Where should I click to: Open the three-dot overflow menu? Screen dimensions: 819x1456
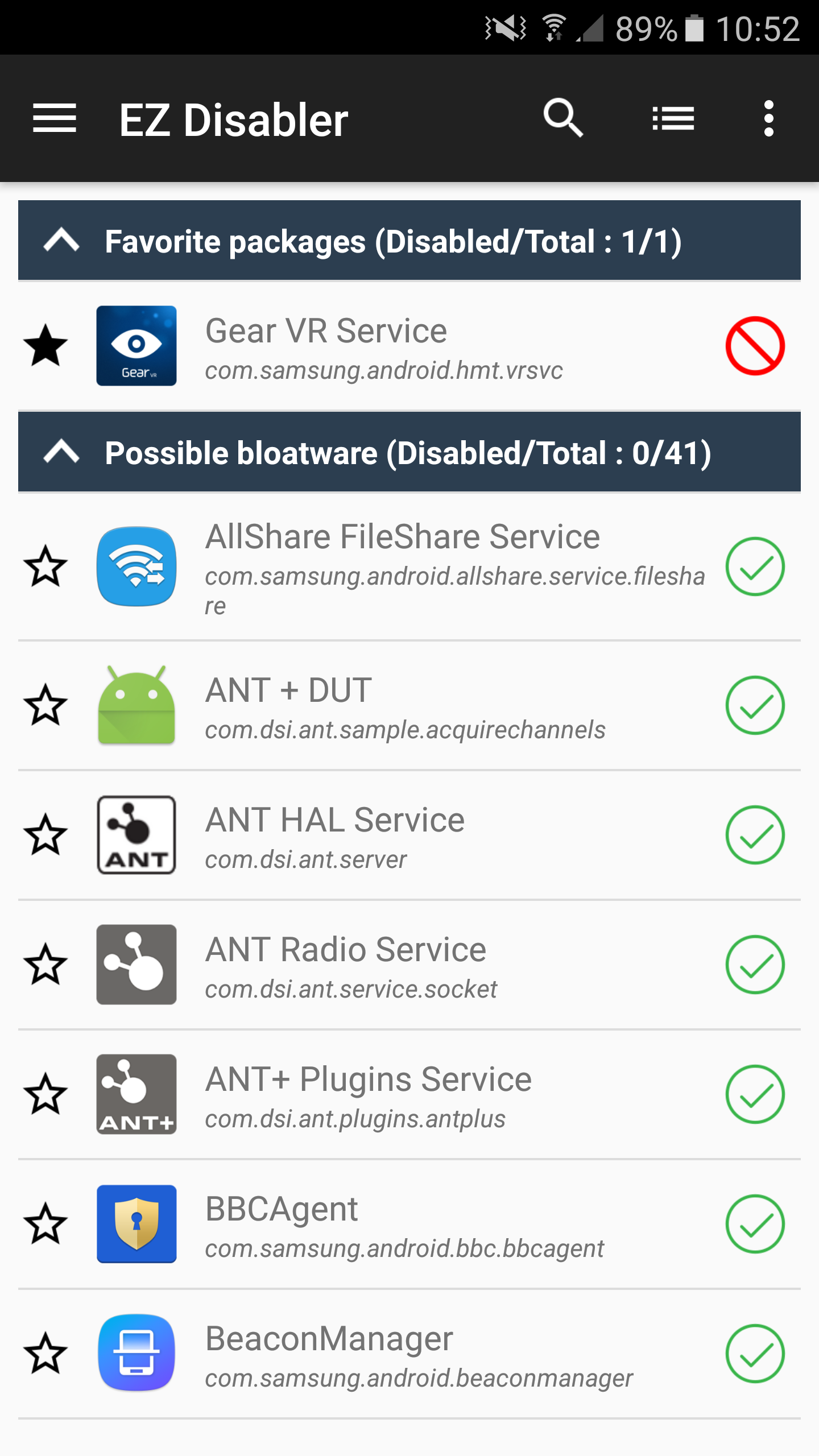coord(768,119)
